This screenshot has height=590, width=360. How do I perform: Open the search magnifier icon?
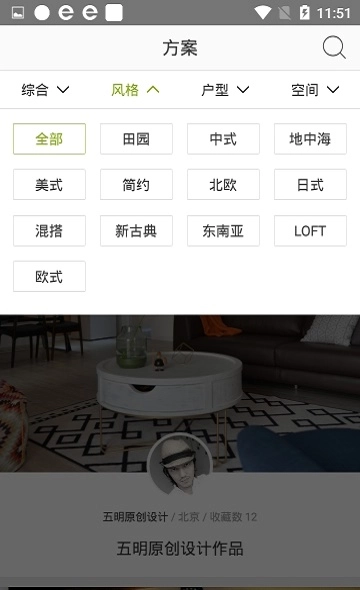click(x=334, y=48)
